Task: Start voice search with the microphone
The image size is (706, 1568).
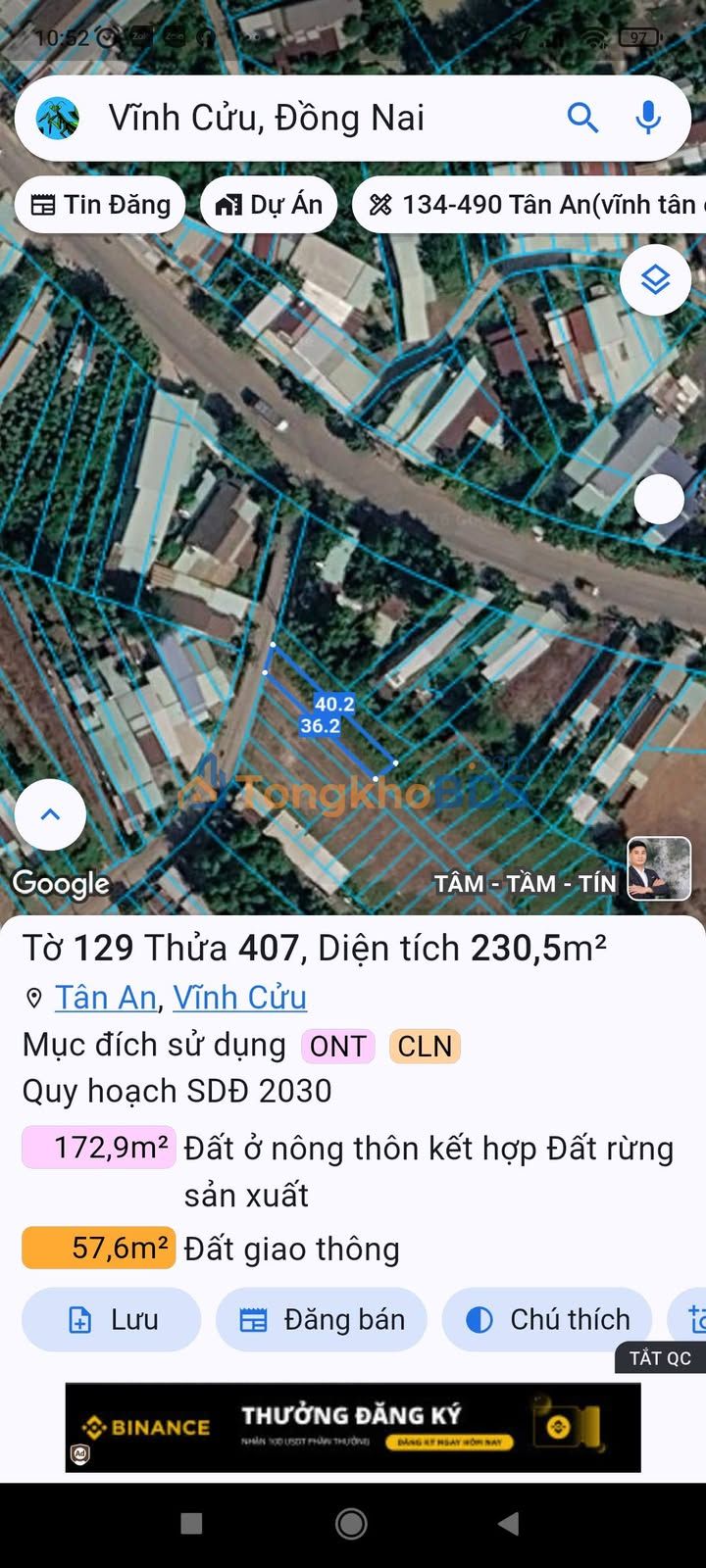Action: point(647,119)
